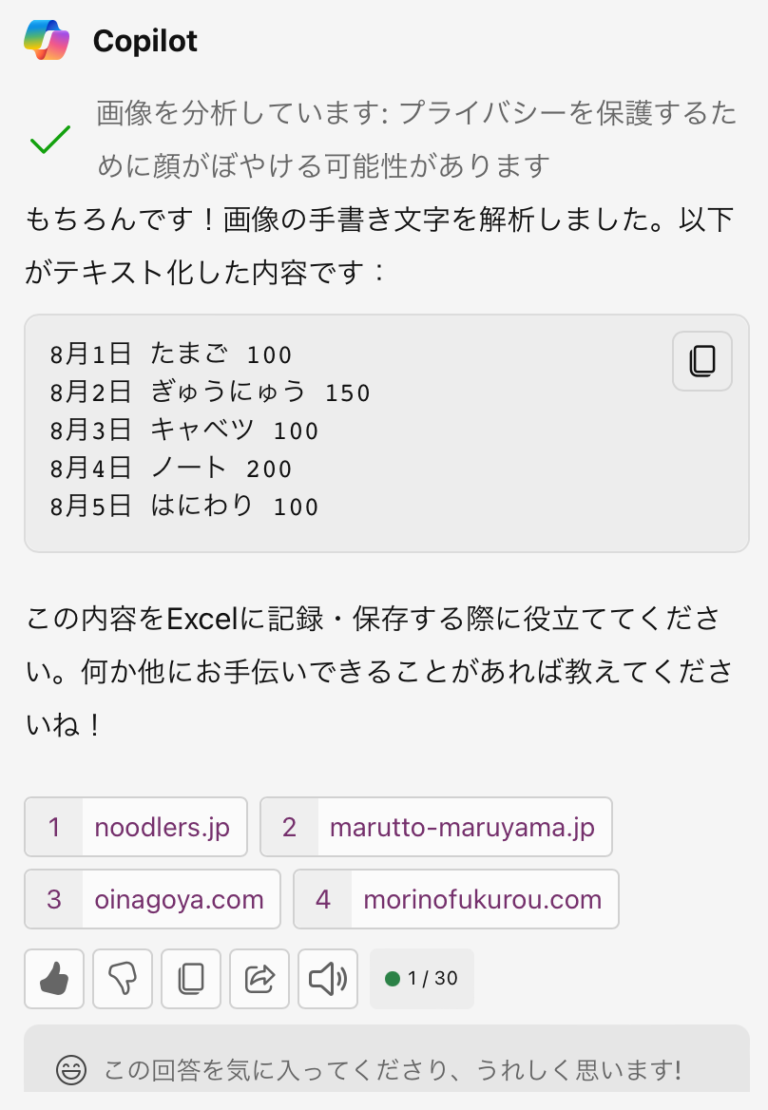Give the response a thumbs up
Image resolution: width=768 pixels, height=1110 pixels.
54,979
